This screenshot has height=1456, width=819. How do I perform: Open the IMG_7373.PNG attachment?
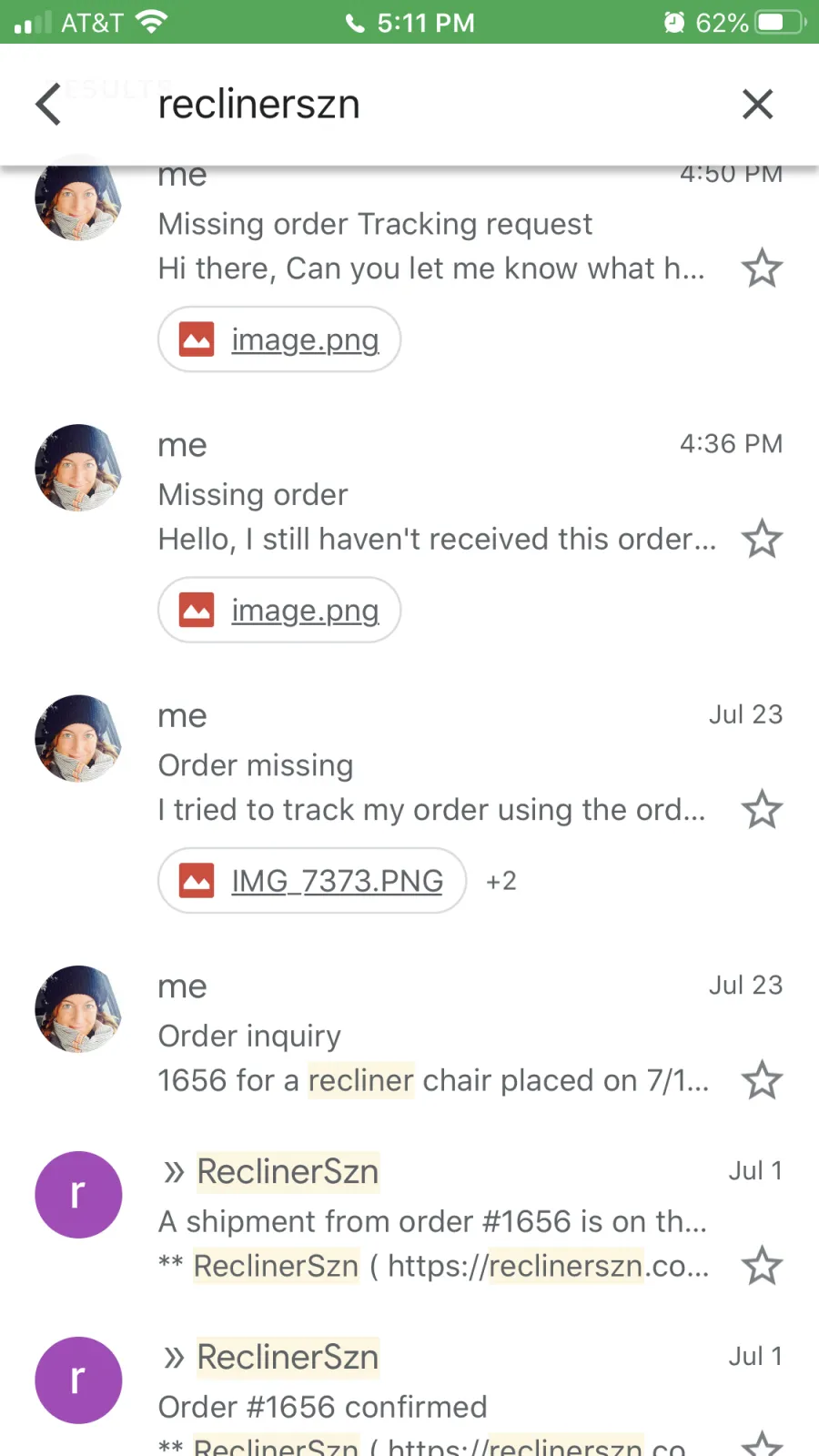click(312, 881)
